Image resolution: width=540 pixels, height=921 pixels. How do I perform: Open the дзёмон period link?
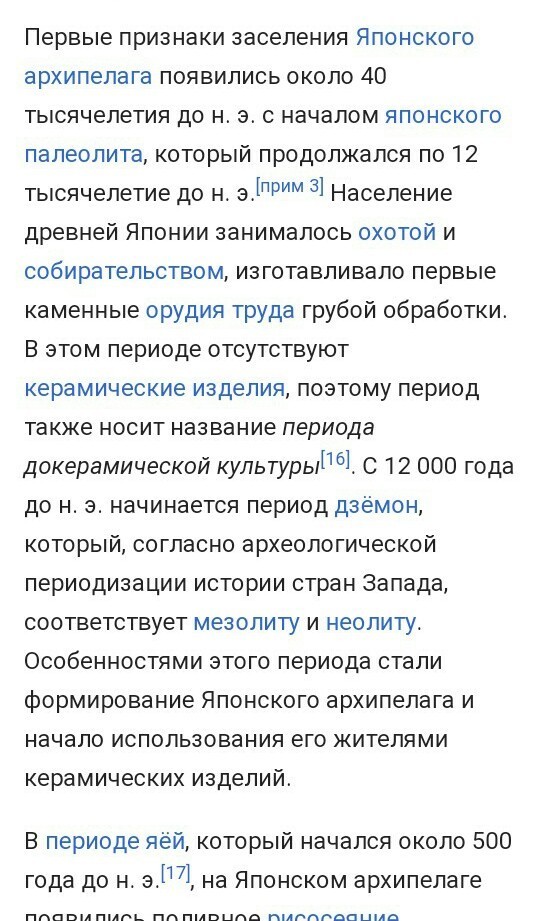coord(377,505)
